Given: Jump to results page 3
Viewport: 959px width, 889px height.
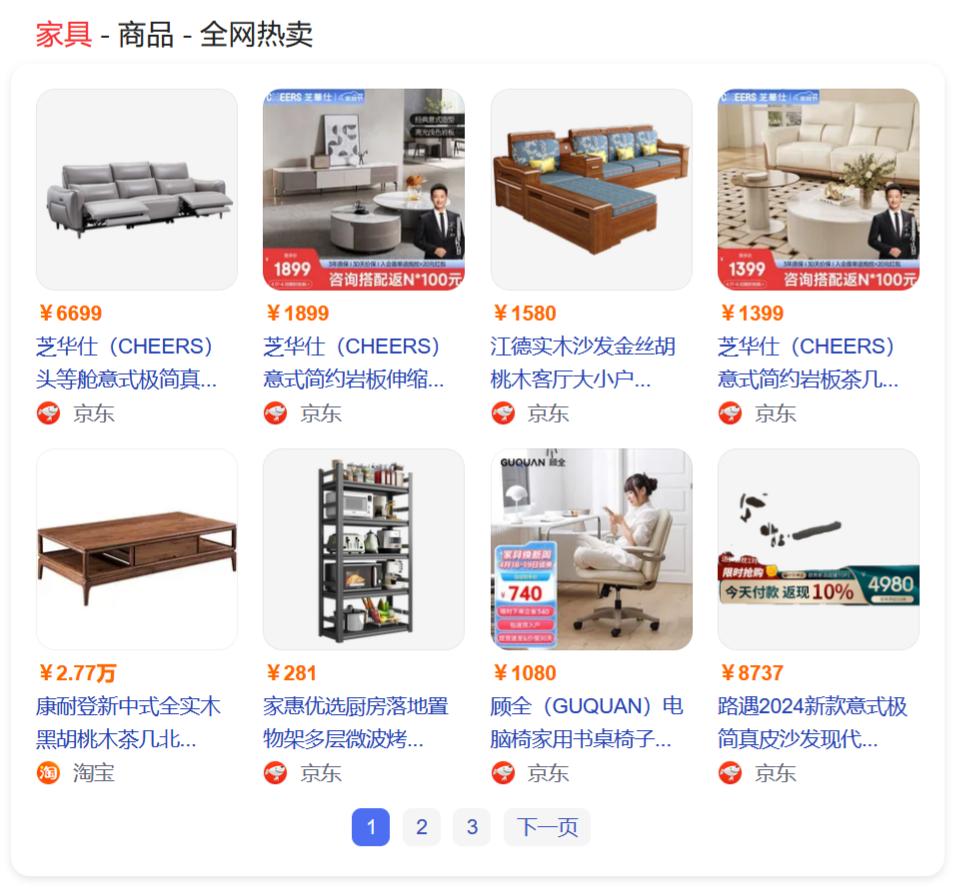Looking at the screenshot, I should (472, 827).
